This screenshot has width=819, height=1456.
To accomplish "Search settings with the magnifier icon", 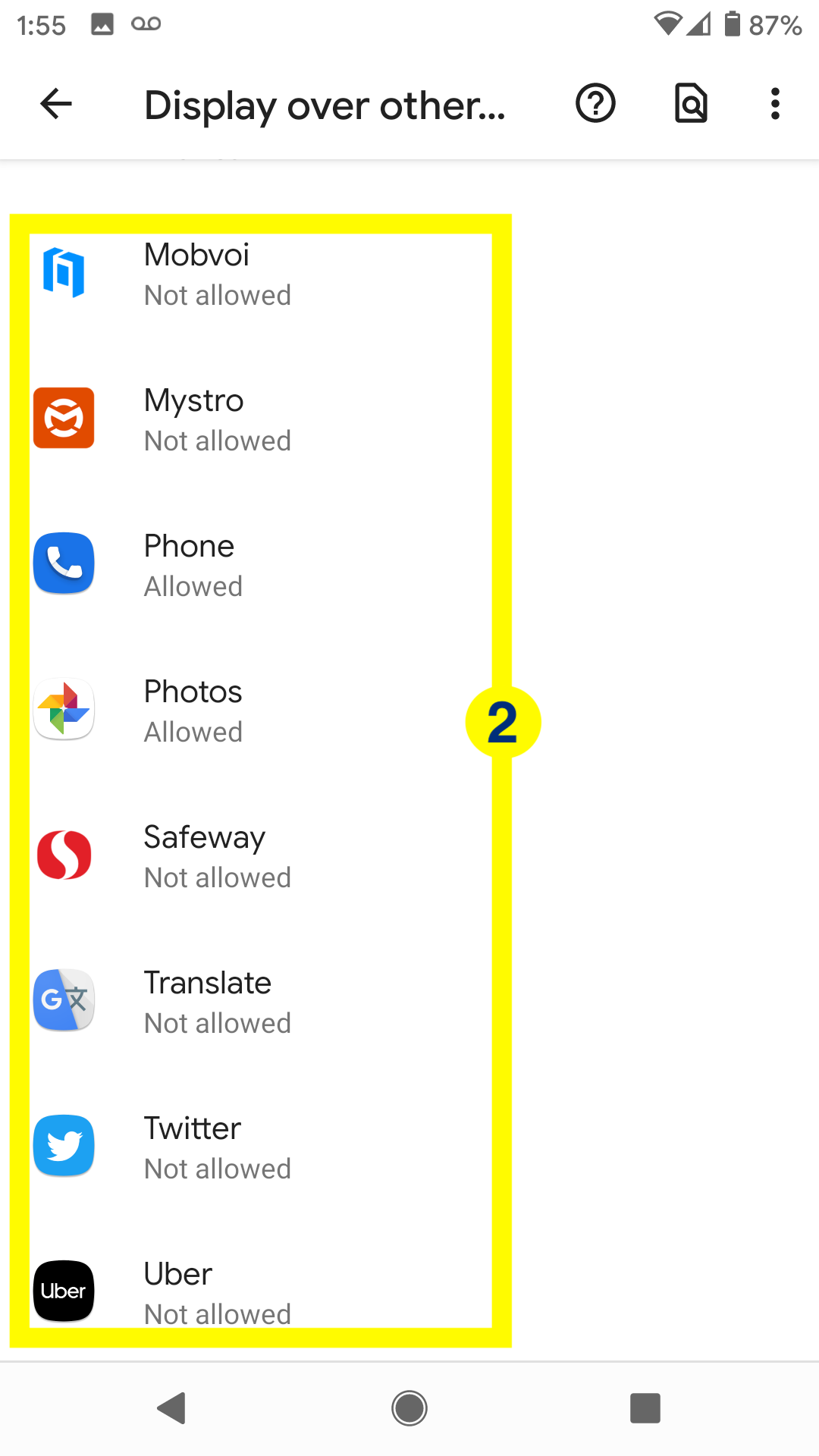I will tap(691, 103).
